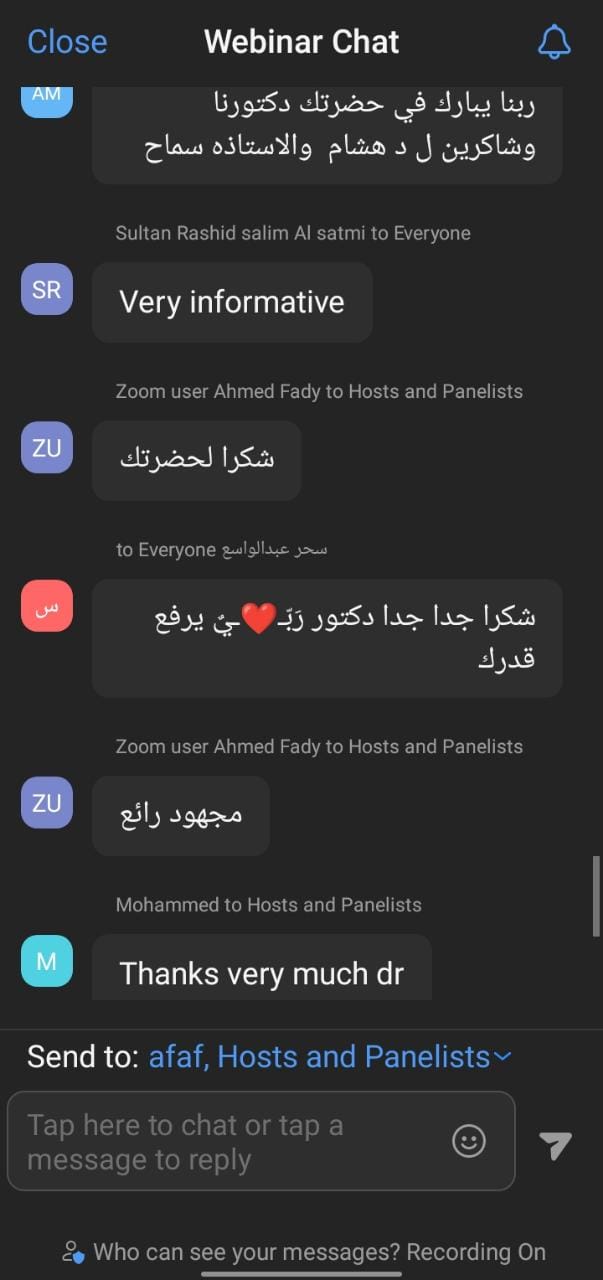Open the chat notifications bell

click(x=554, y=42)
